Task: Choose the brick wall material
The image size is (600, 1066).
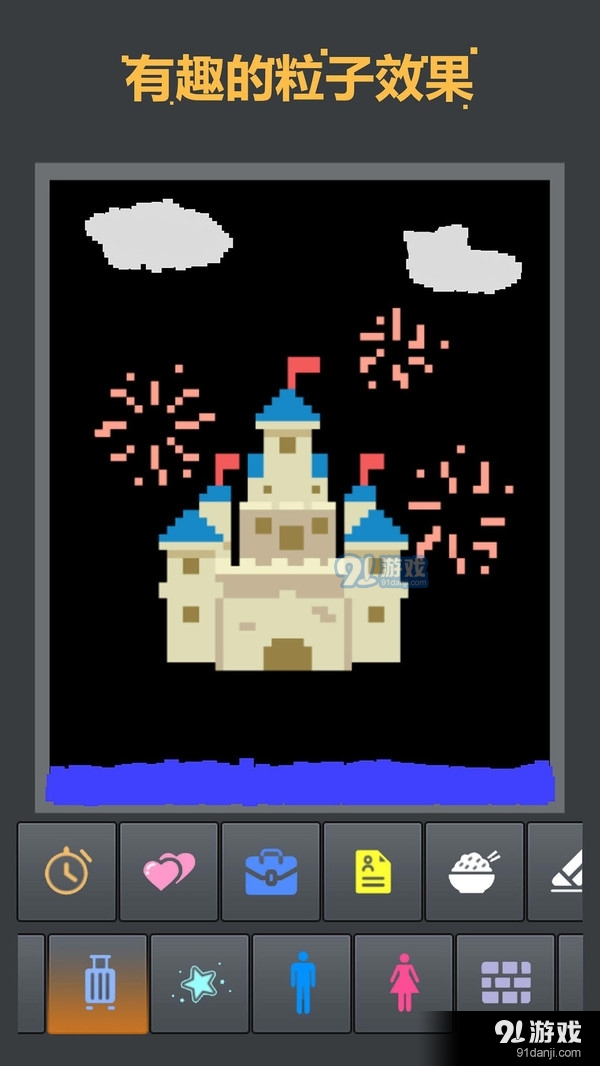Action: click(506, 984)
